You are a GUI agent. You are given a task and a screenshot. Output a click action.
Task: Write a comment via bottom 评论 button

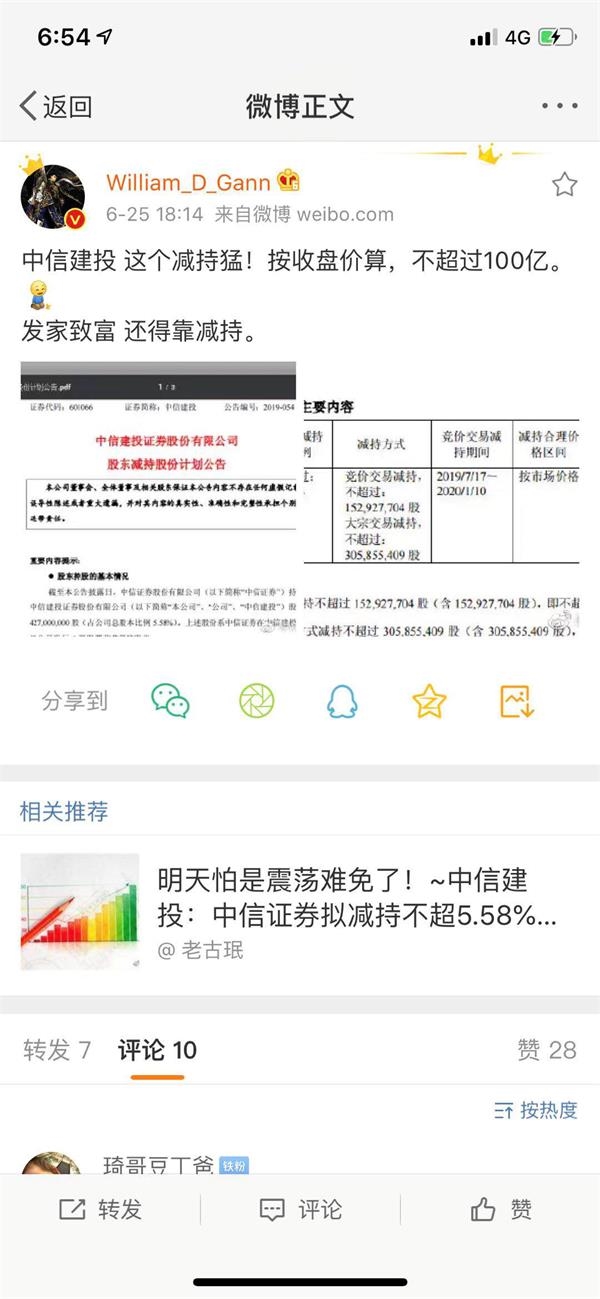tap(300, 1209)
